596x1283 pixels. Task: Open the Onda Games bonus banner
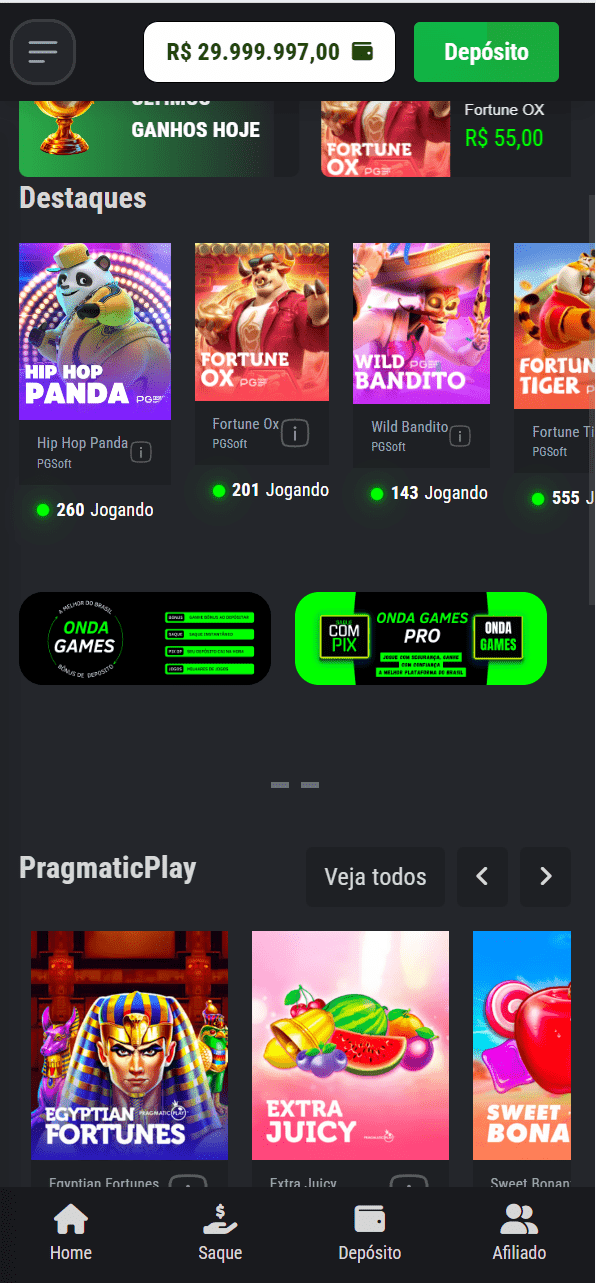tap(145, 639)
